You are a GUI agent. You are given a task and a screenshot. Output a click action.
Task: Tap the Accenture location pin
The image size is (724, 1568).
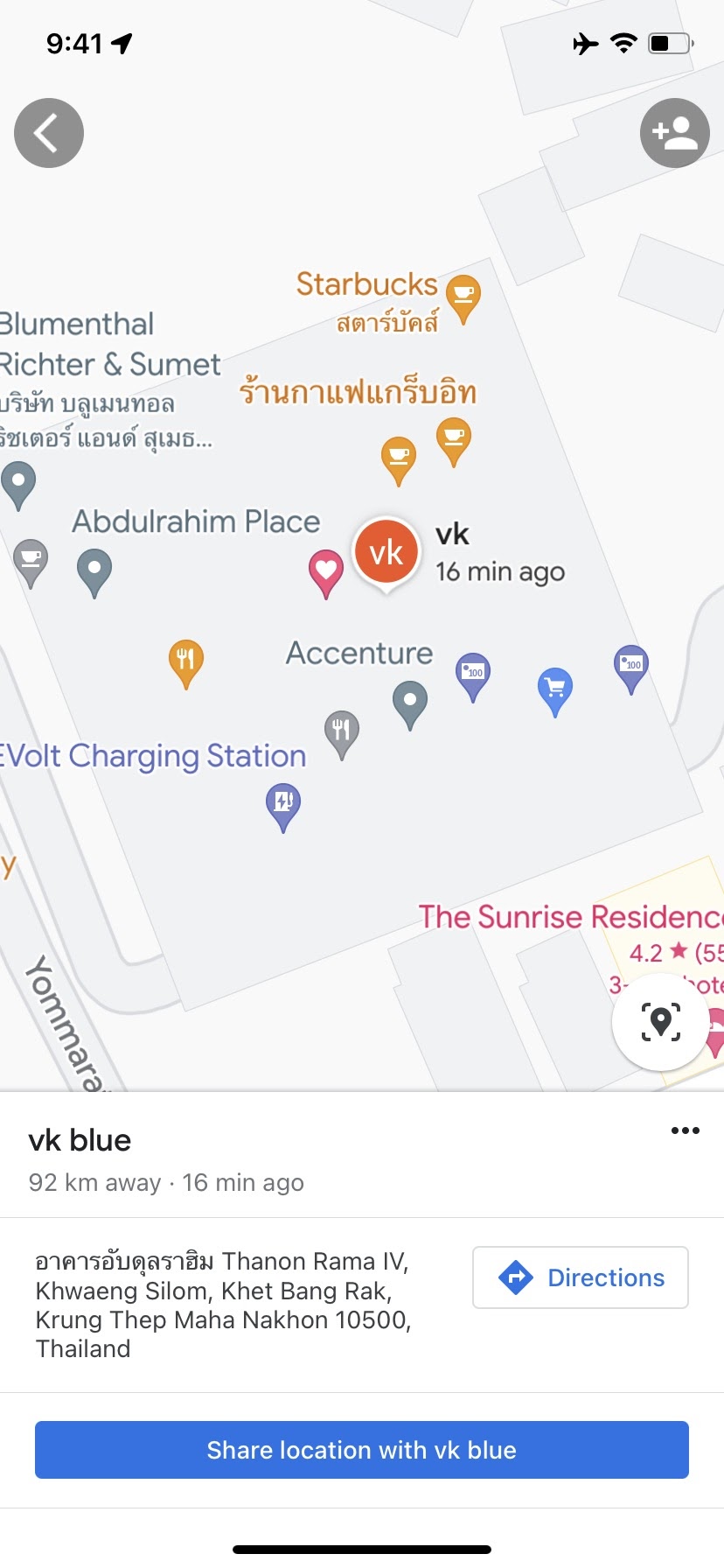[x=409, y=701]
